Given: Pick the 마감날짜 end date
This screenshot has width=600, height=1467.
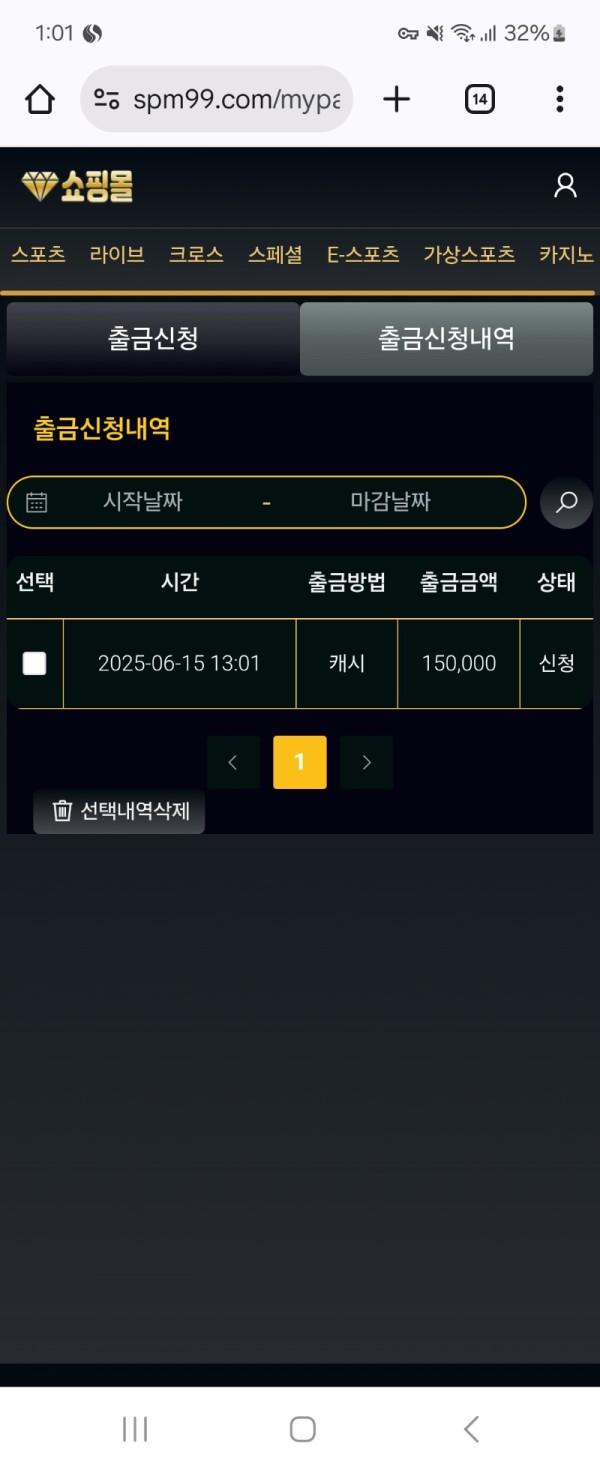Looking at the screenshot, I should coord(390,502).
